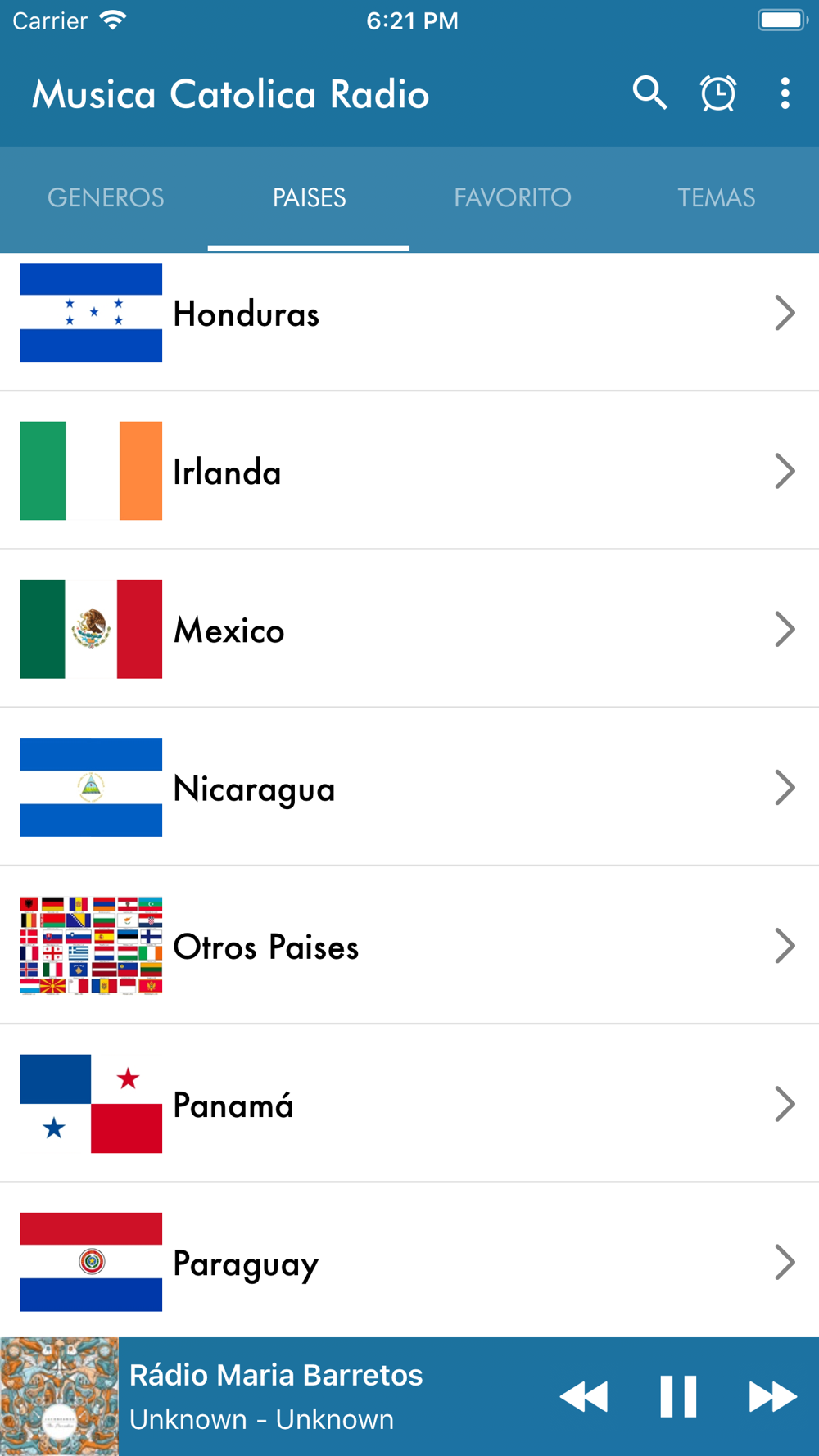Go to the TEMAS tab
This screenshot has height=1456, width=819.
[716, 197]
